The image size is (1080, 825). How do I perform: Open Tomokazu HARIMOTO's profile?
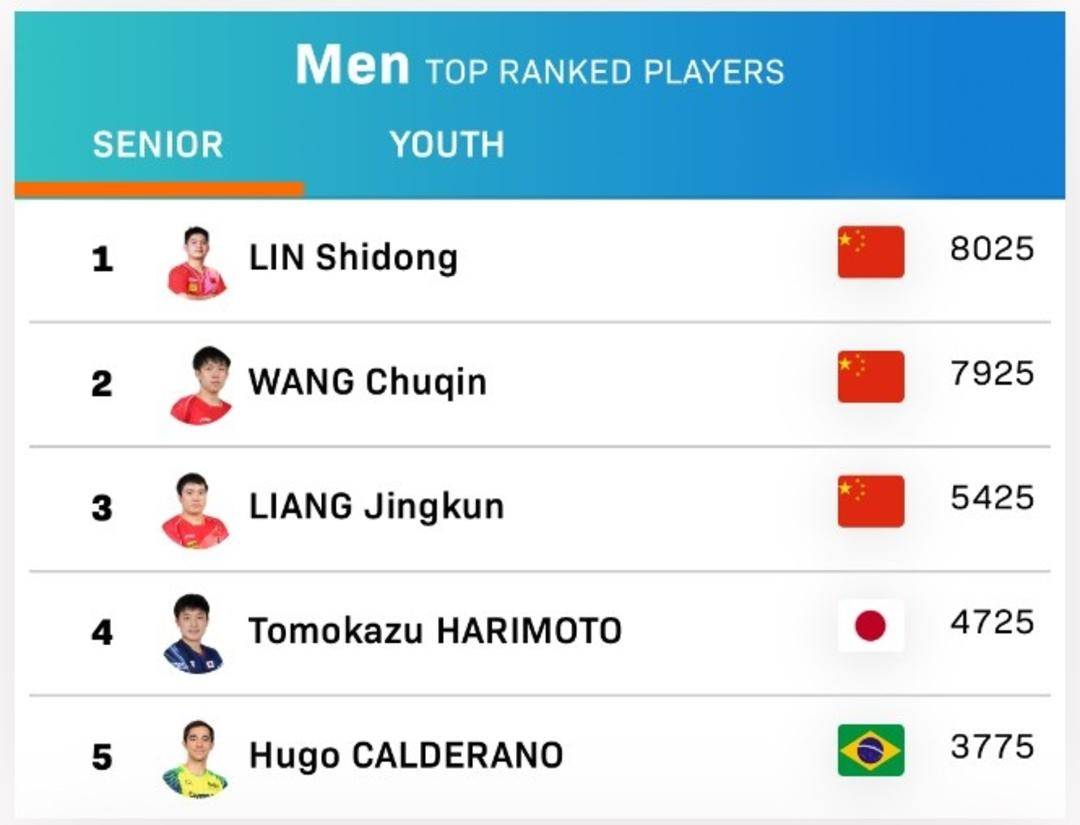[x=434, y=631]
